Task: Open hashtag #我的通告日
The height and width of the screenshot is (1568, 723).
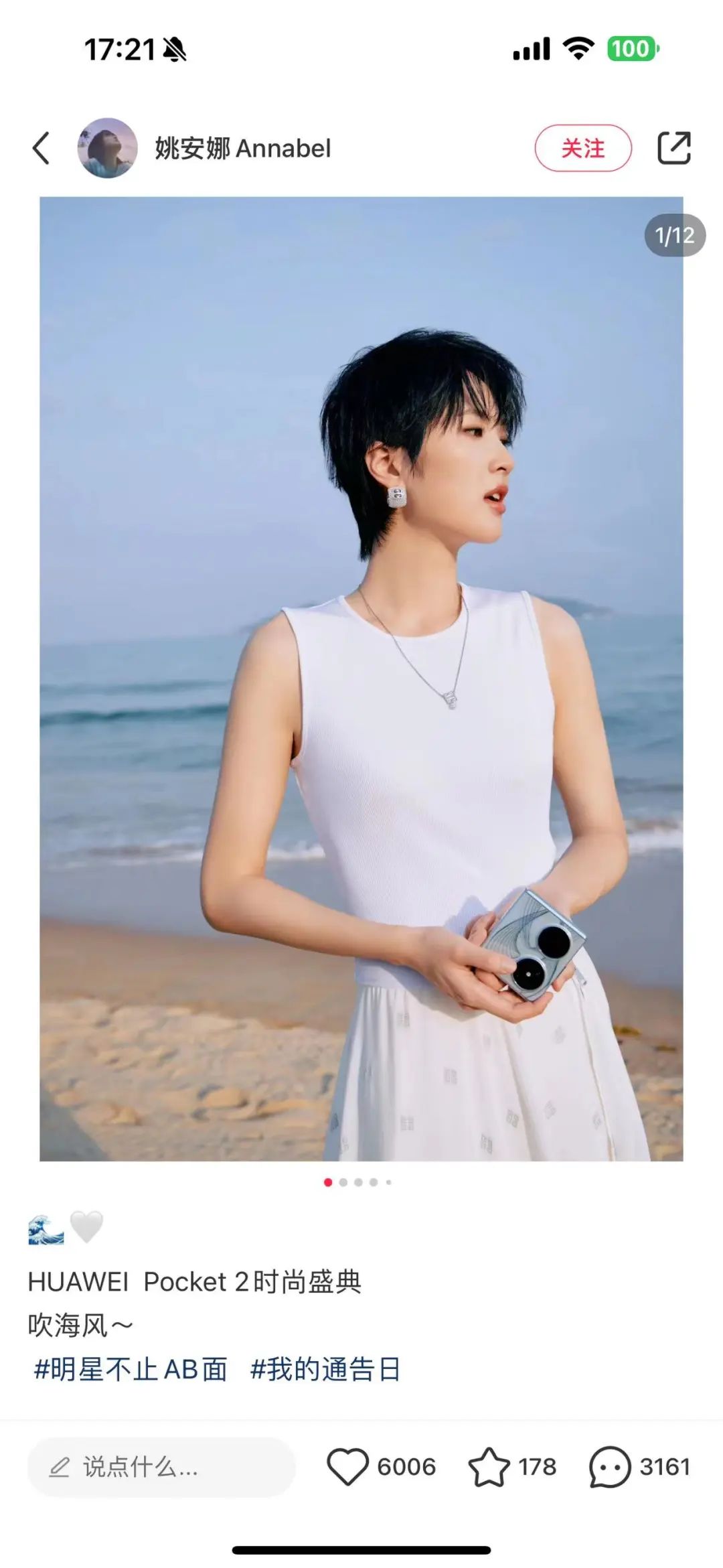Action: tap(325, 1369)
